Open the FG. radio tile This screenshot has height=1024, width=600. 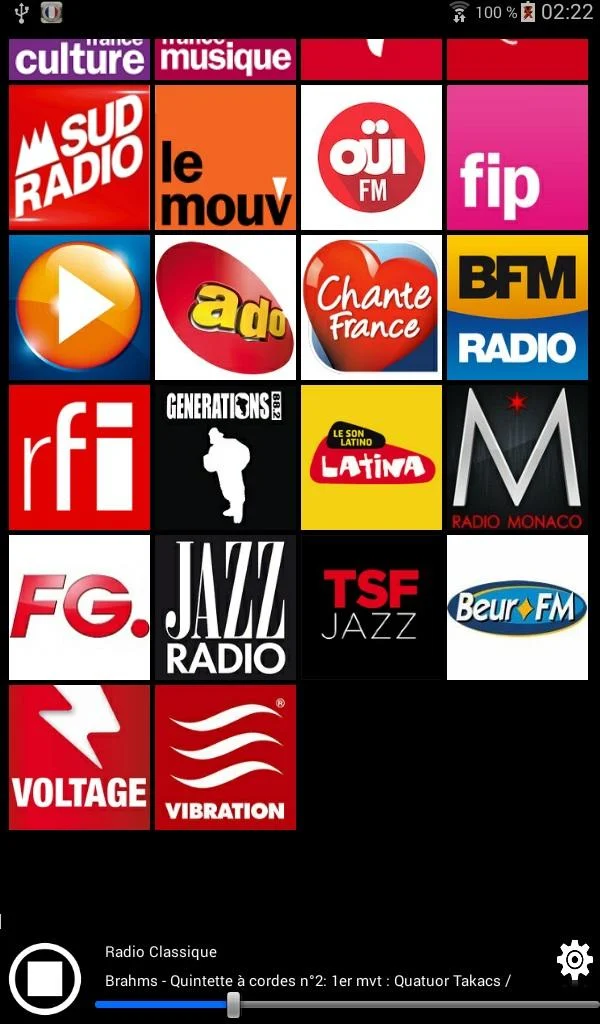pyautogui.click(x=79, y=607)
